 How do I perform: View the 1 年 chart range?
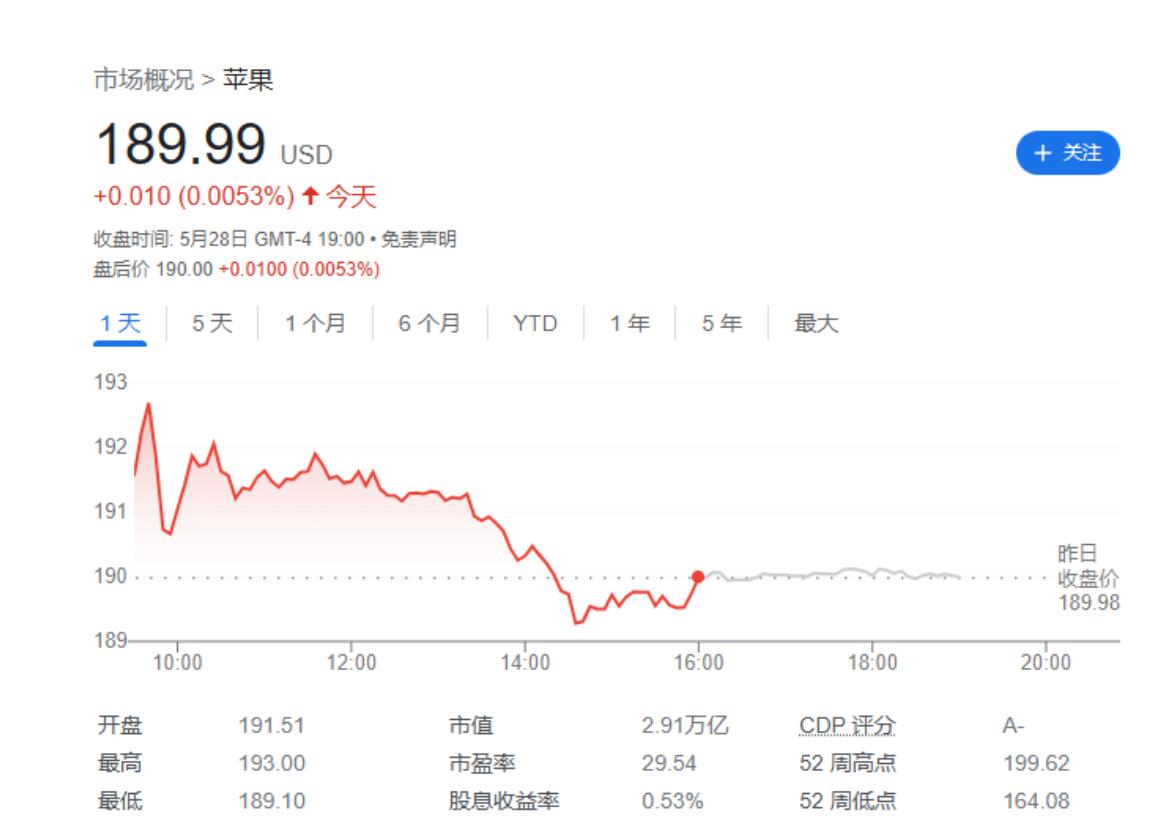coord(629,323)
